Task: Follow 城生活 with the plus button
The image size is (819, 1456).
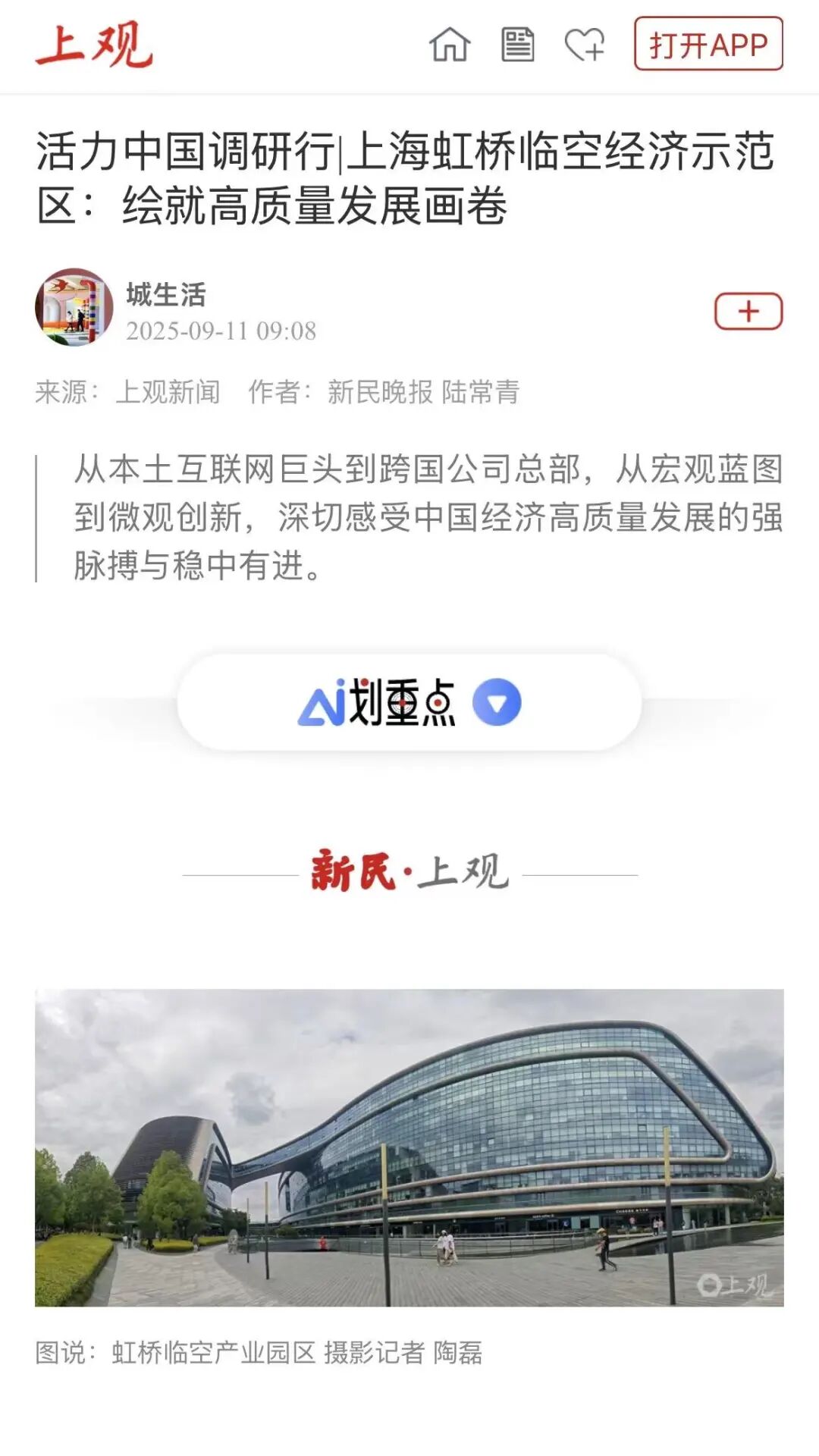Action: click(748, 311)
